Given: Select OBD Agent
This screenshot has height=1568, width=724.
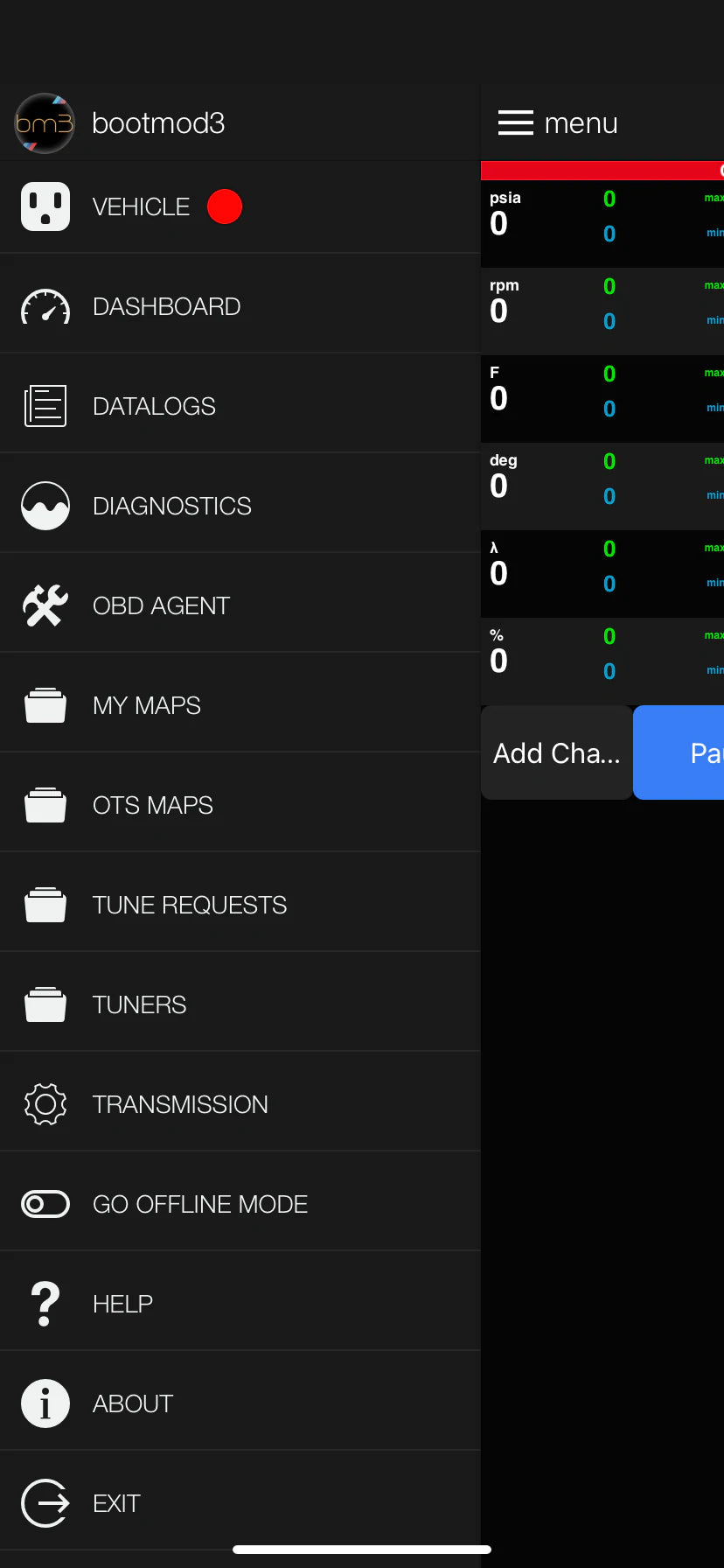Looking at the screenshot, I should coord(161,606).
